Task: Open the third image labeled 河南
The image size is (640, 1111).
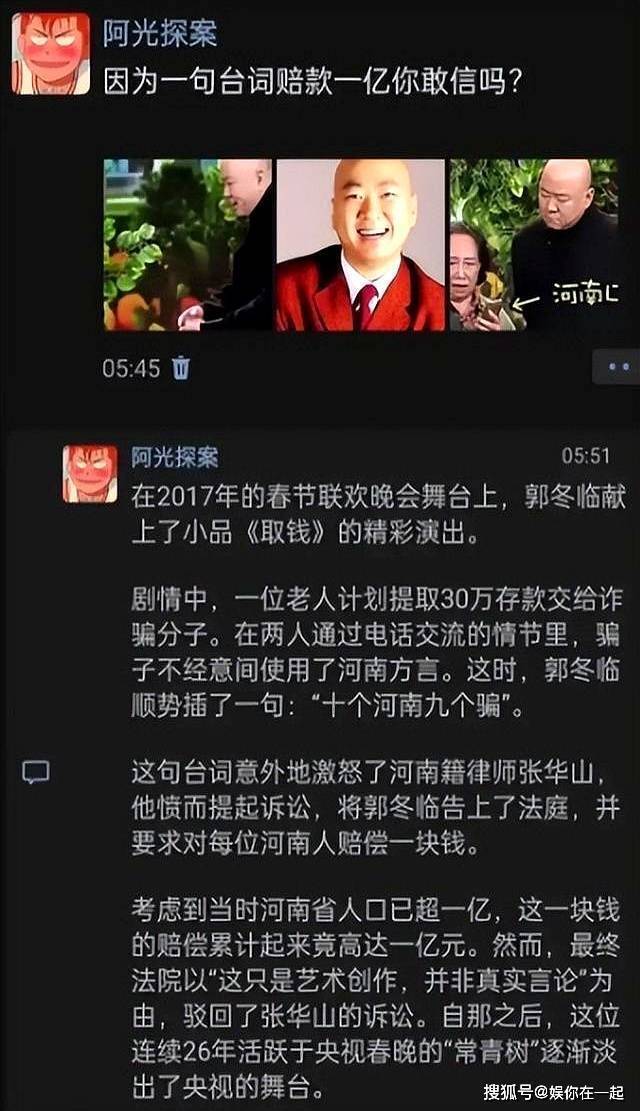Action: click(533, 245)
